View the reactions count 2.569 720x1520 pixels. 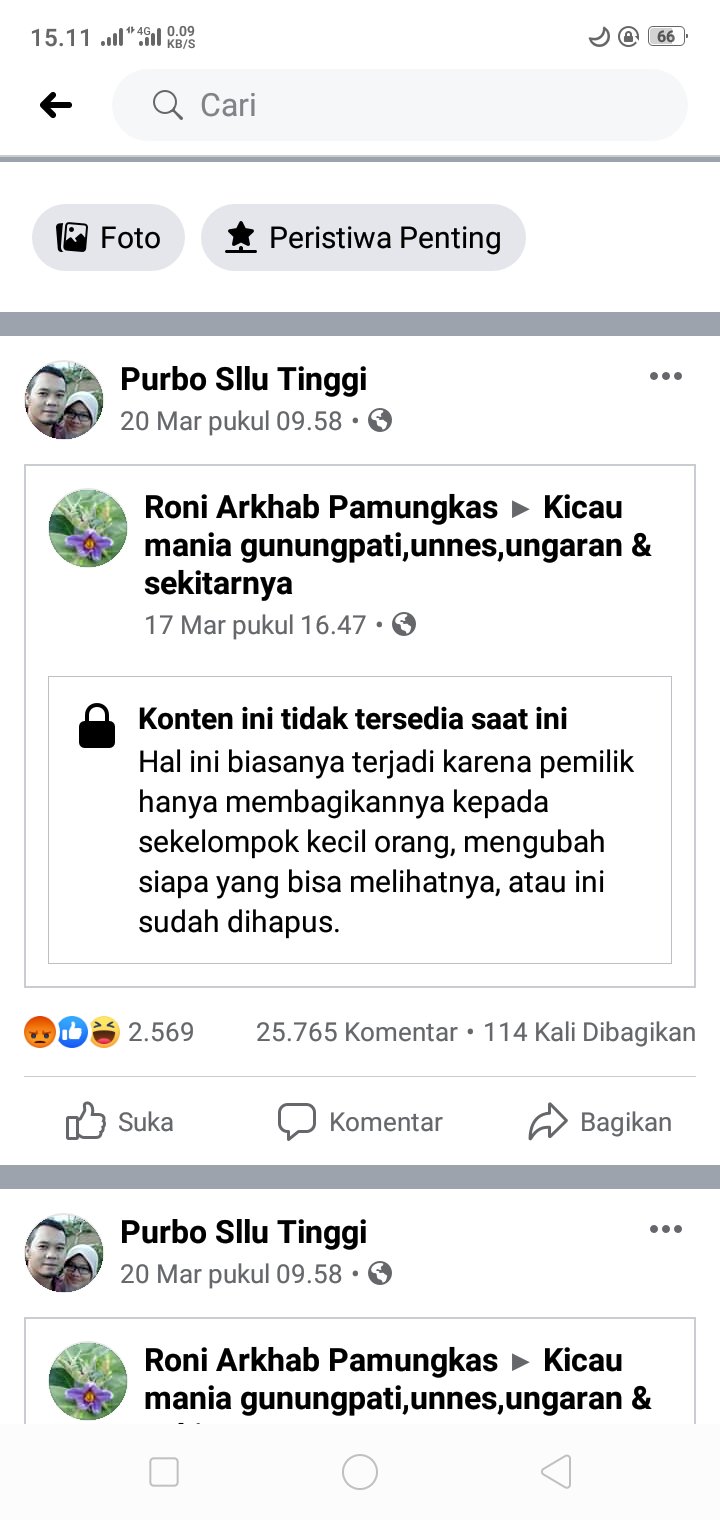tap(110, 1032)
